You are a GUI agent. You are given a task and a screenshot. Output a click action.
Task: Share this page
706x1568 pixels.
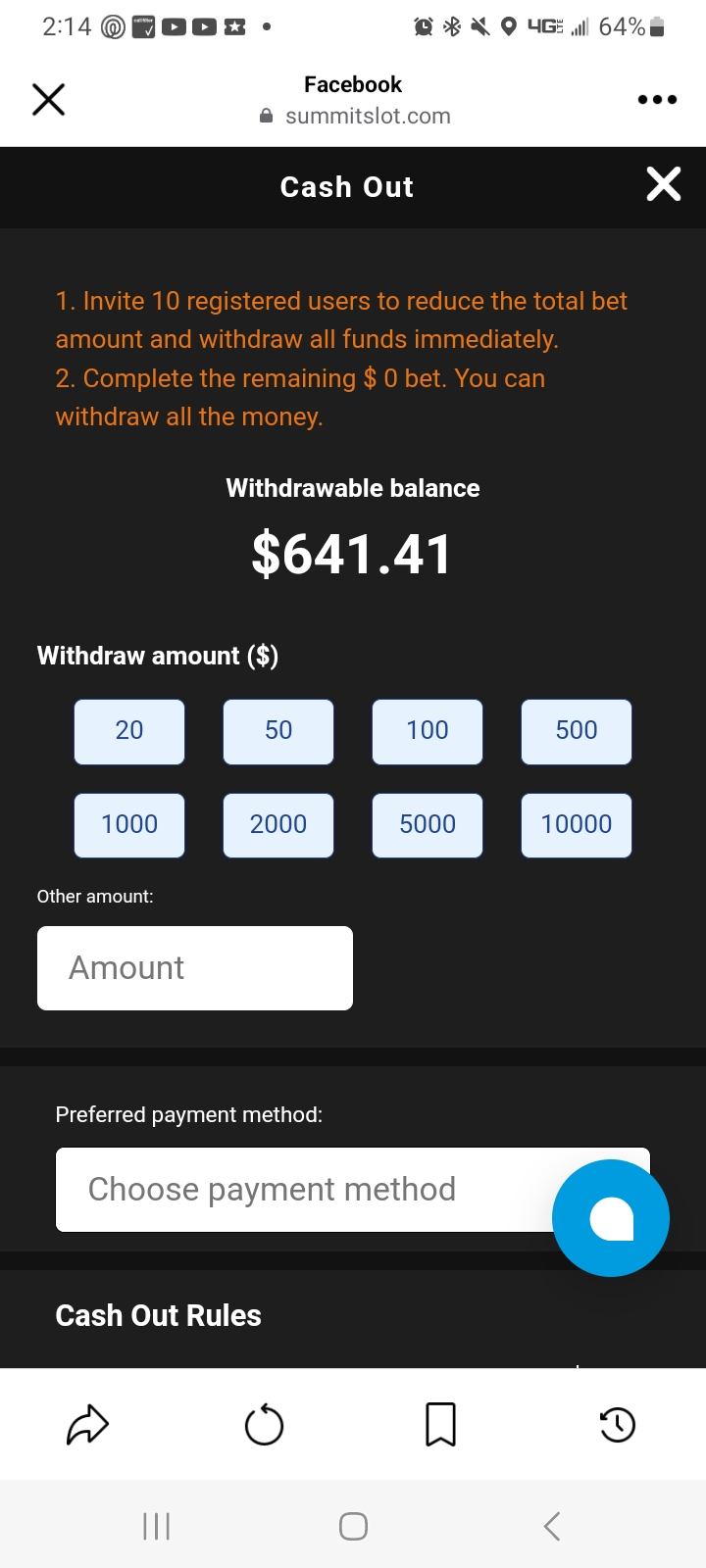coord(86,1425)
